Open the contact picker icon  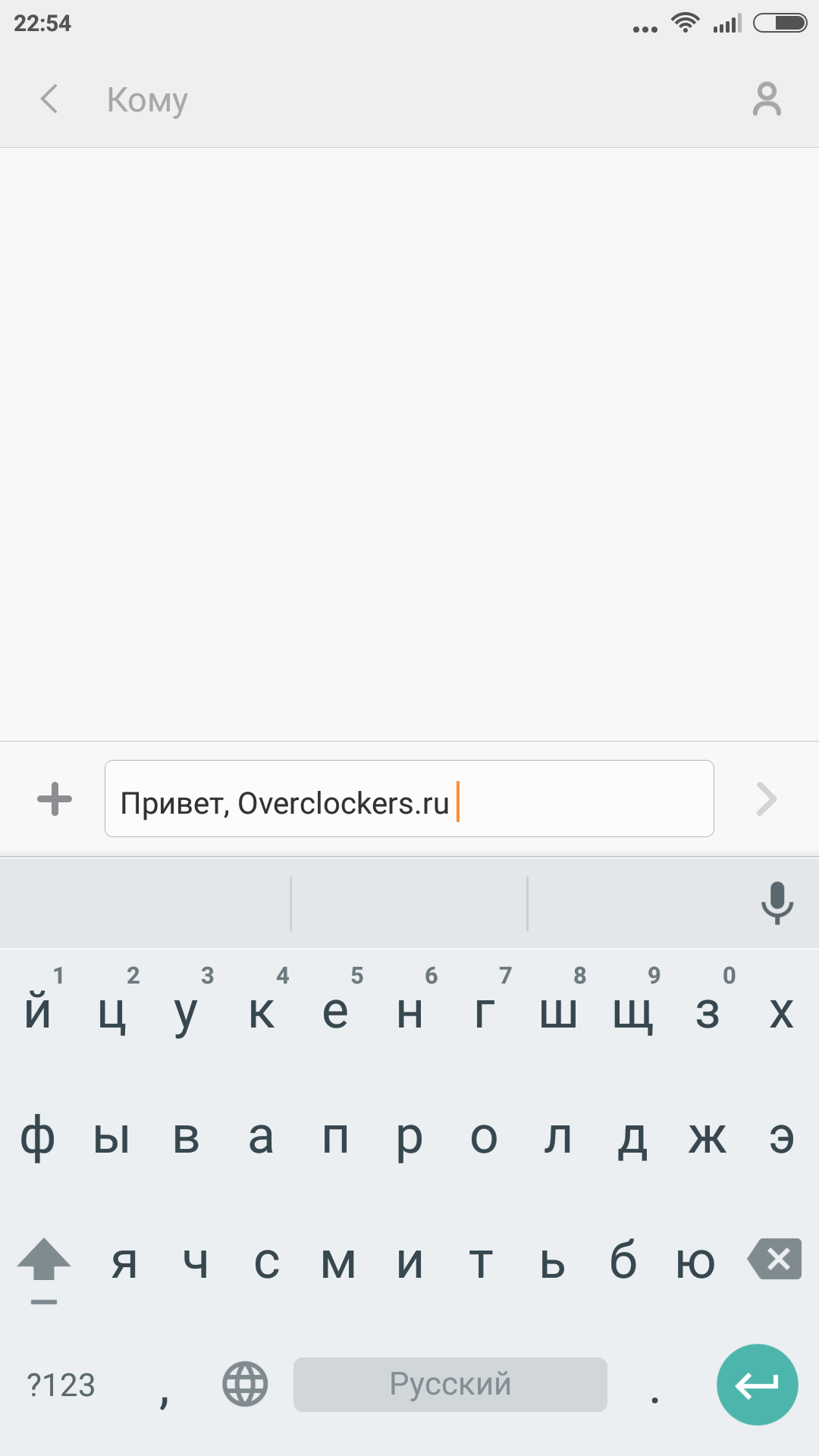click(x=767, y=99)
